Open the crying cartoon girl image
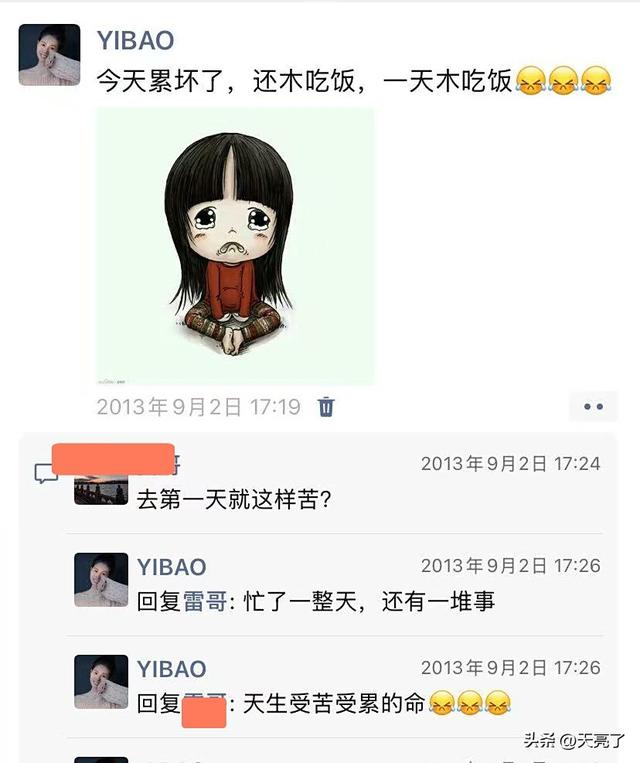Screen dimensions: 640x763 pos(235,246)
